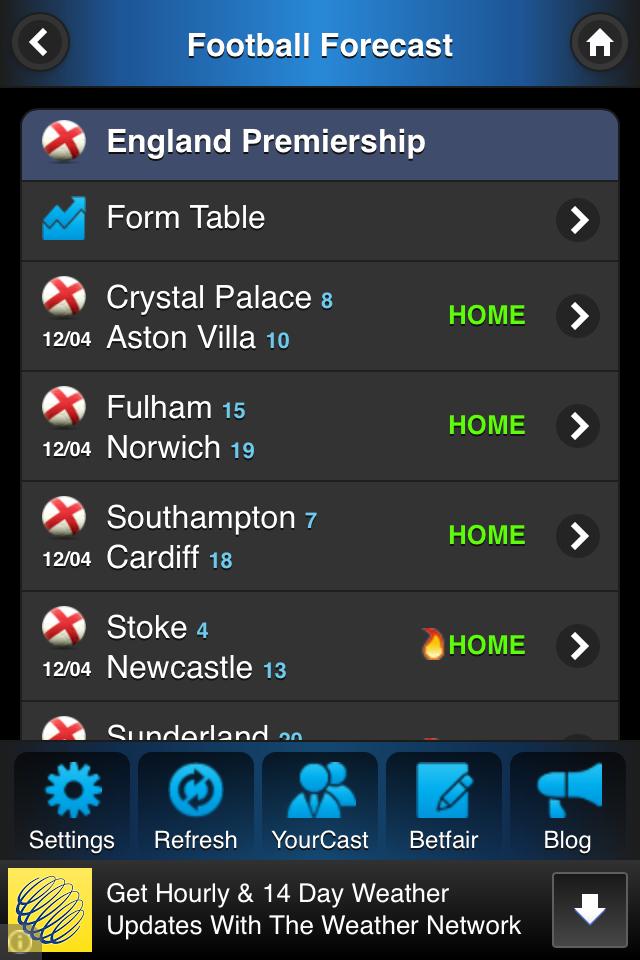Show Stoke vs Newcastle prediction
640x960 pixels.
tap(320, 646)
